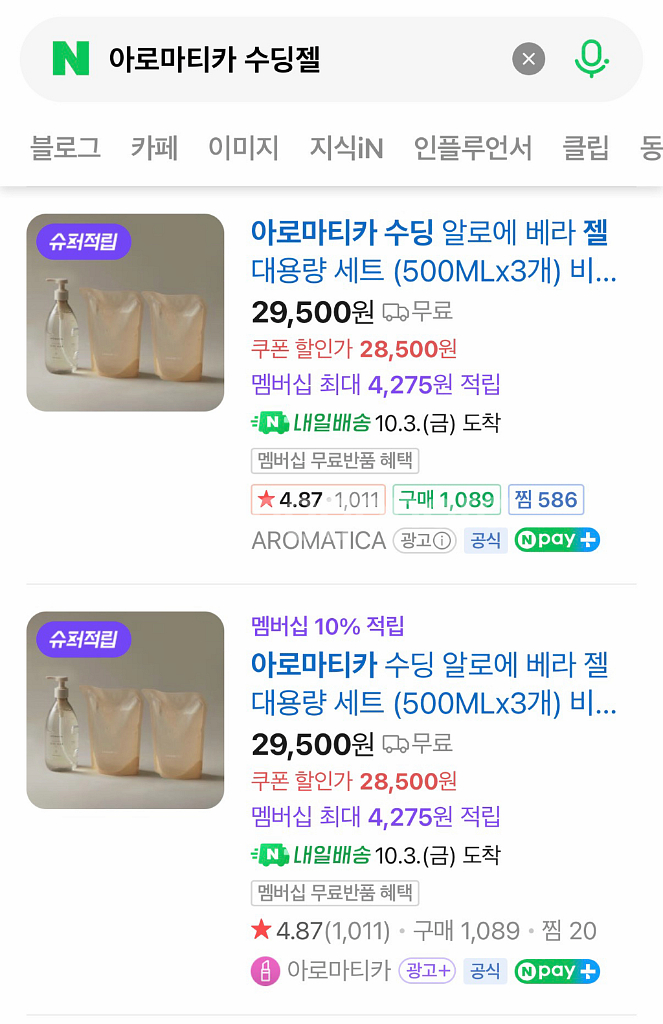Tap the search field with 아로마티카 수딩젤
The image size is (663, 1024).
click(x=300, y=60)
